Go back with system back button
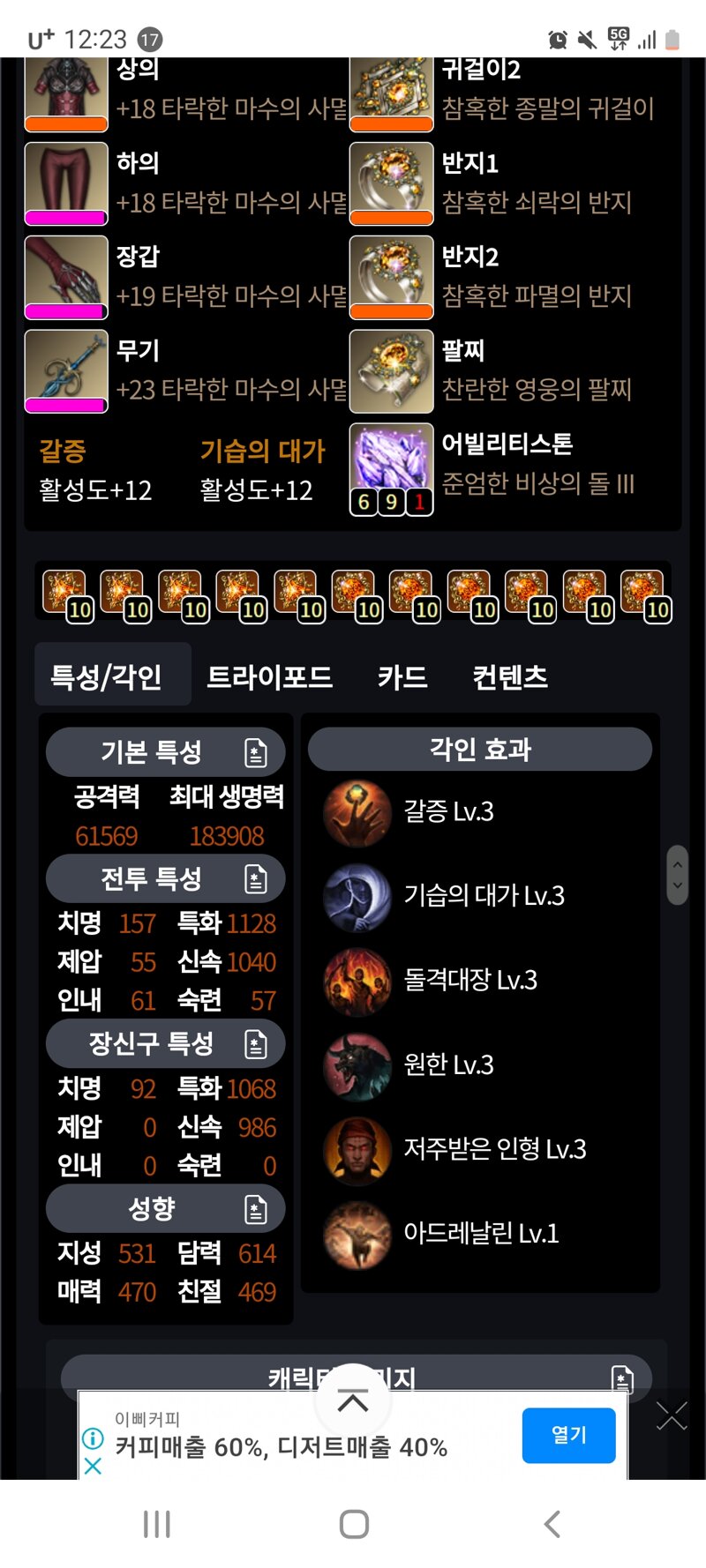Viewport: 706px width, 1568px height. click(552, 1524)
